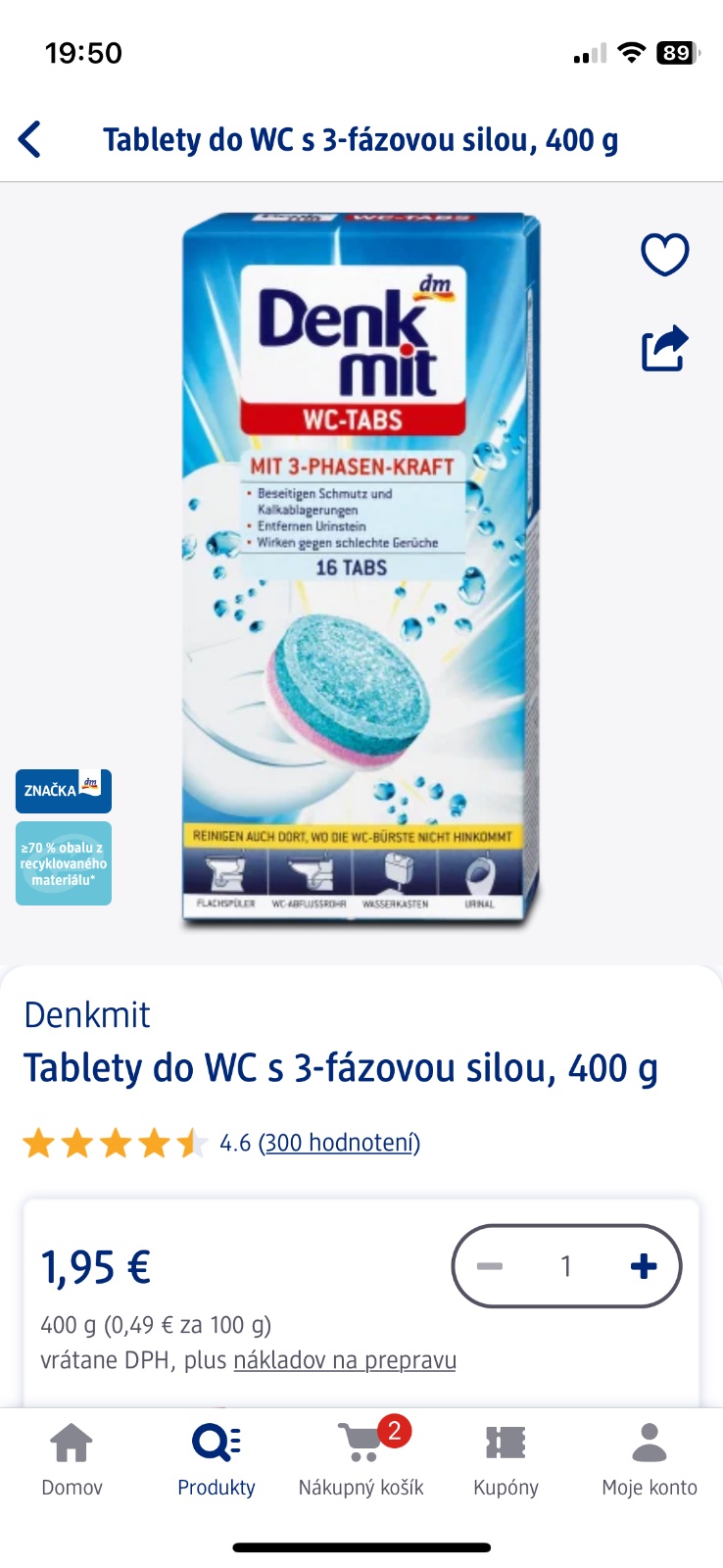Open the Moje konto tab
The height and width of the screenshot is (1568, 723).
650,1459
